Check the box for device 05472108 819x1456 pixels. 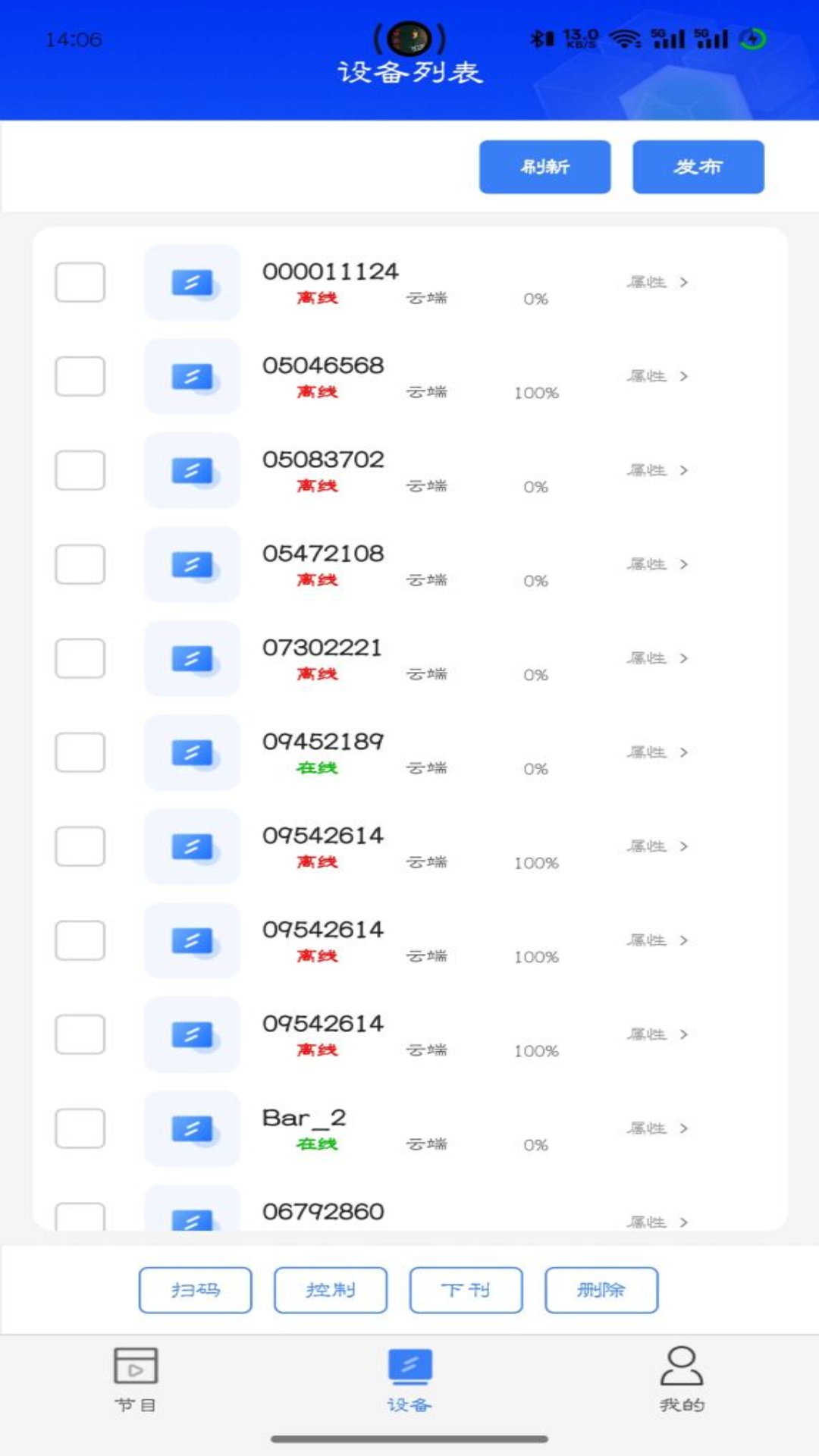point(80,564)
